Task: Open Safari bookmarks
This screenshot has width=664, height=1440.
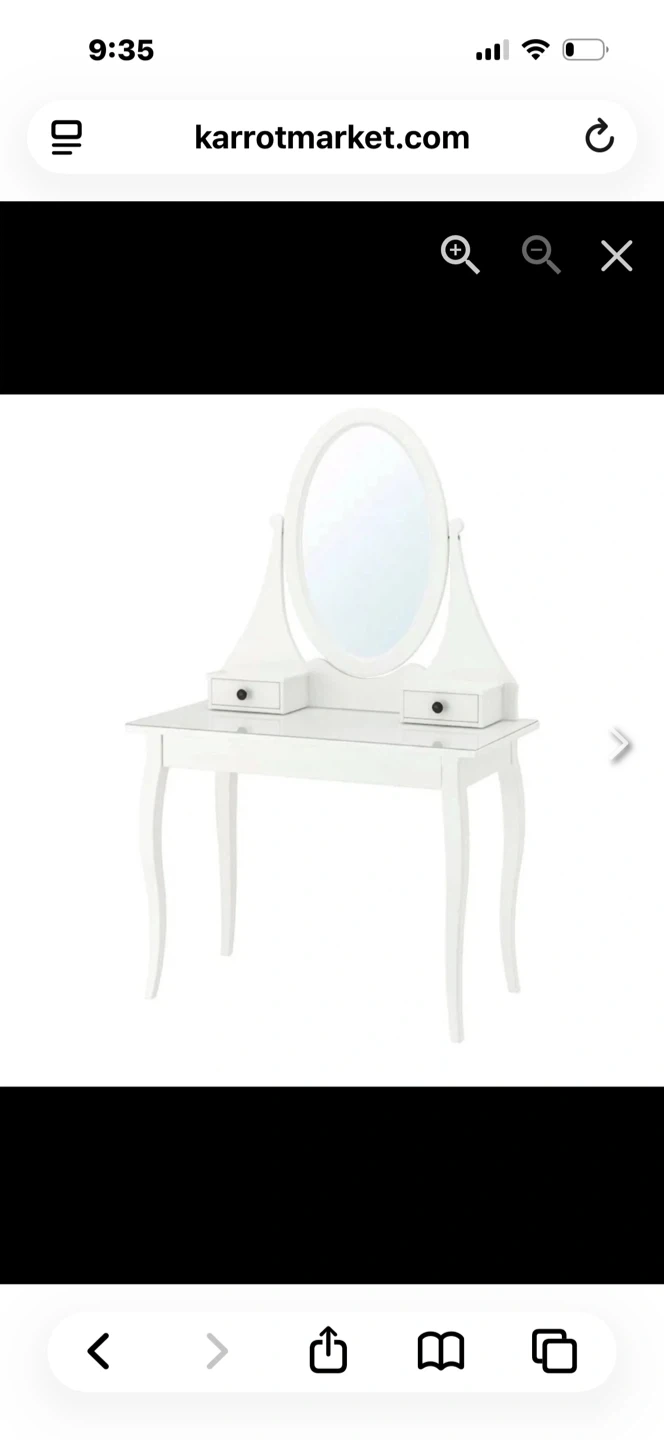Action: [x=441, y=1351]
